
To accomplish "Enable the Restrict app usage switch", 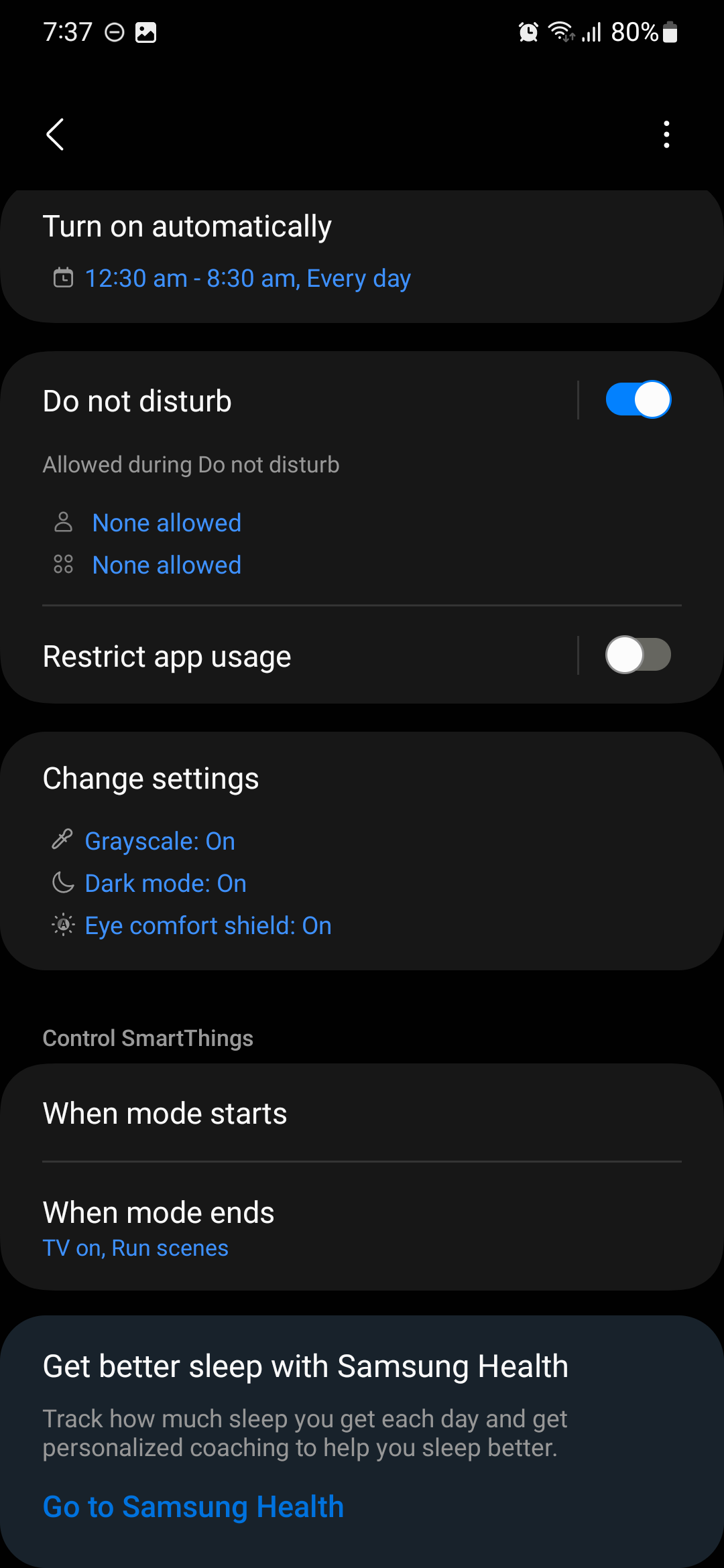I will pyautogui.click(x=638, y=655).
